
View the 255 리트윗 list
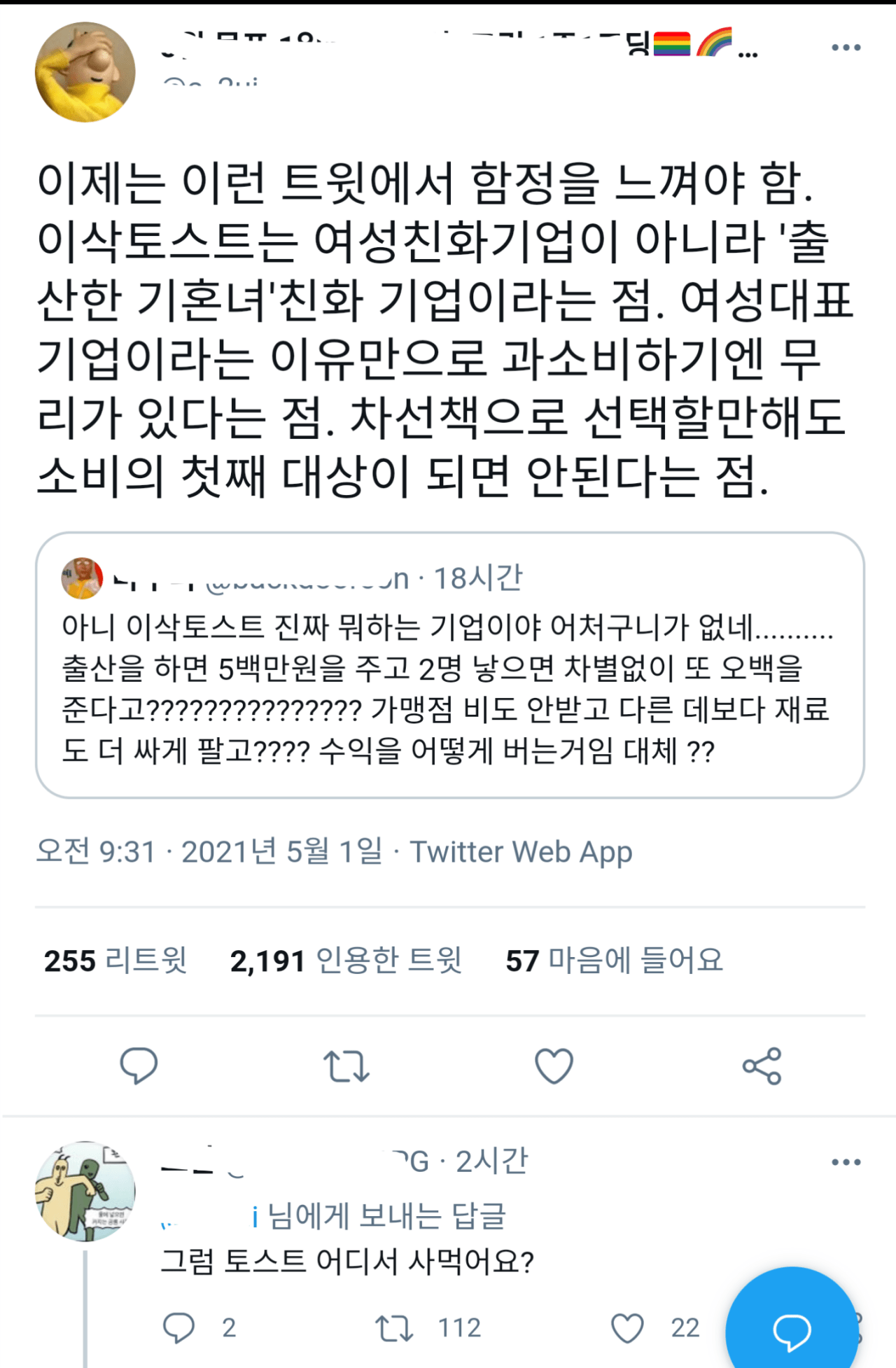point(115,961)
